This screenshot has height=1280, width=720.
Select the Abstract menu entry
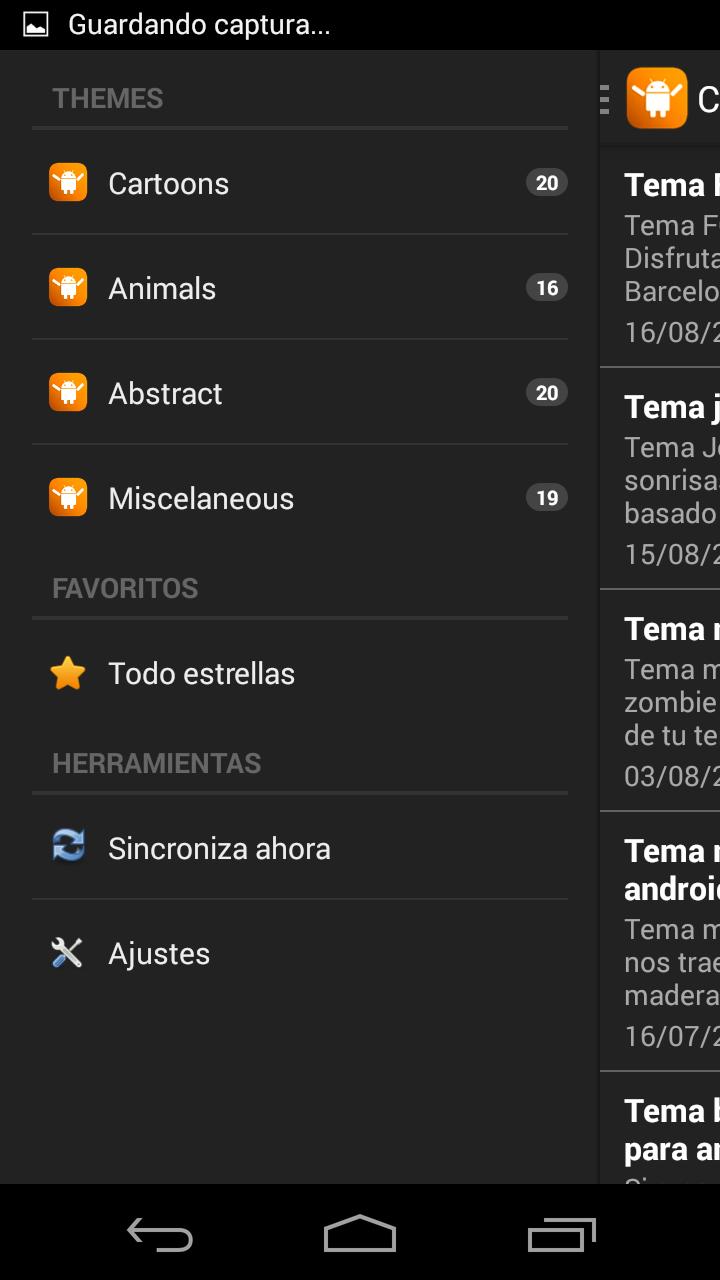[165, 393]
